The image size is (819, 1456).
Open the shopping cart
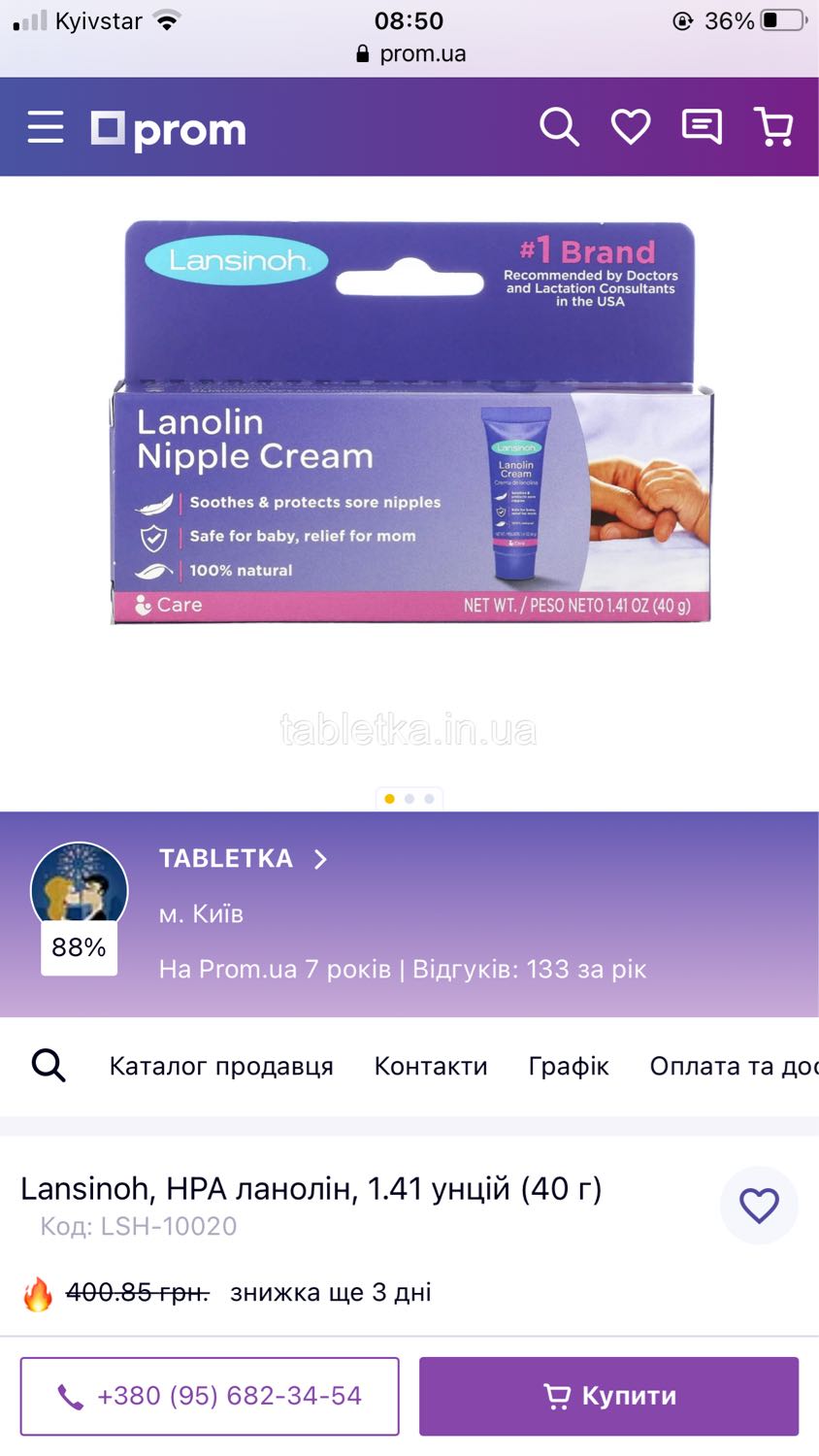coord(773,127)
